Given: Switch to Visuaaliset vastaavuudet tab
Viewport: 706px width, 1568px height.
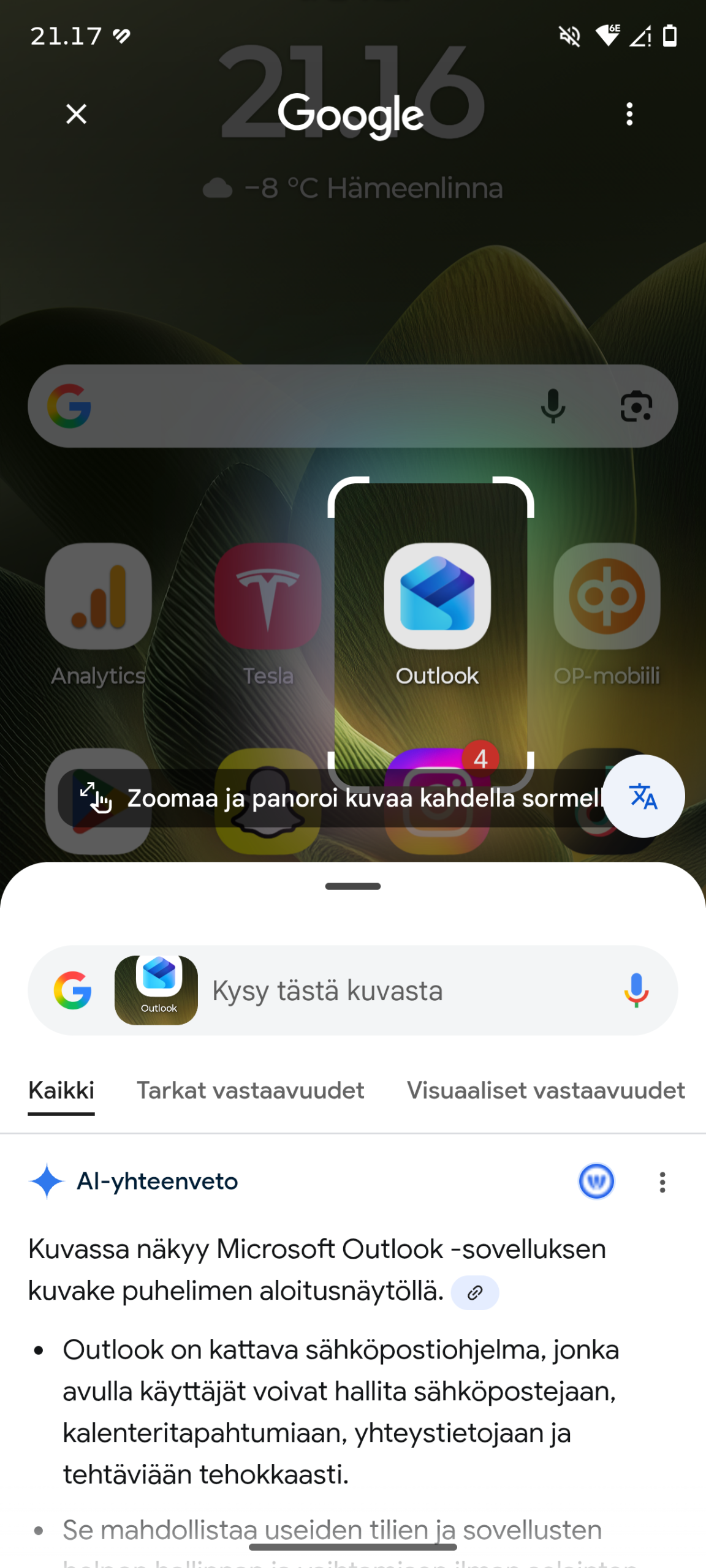Looking at the screenshot, I should tap(545, 1090).
